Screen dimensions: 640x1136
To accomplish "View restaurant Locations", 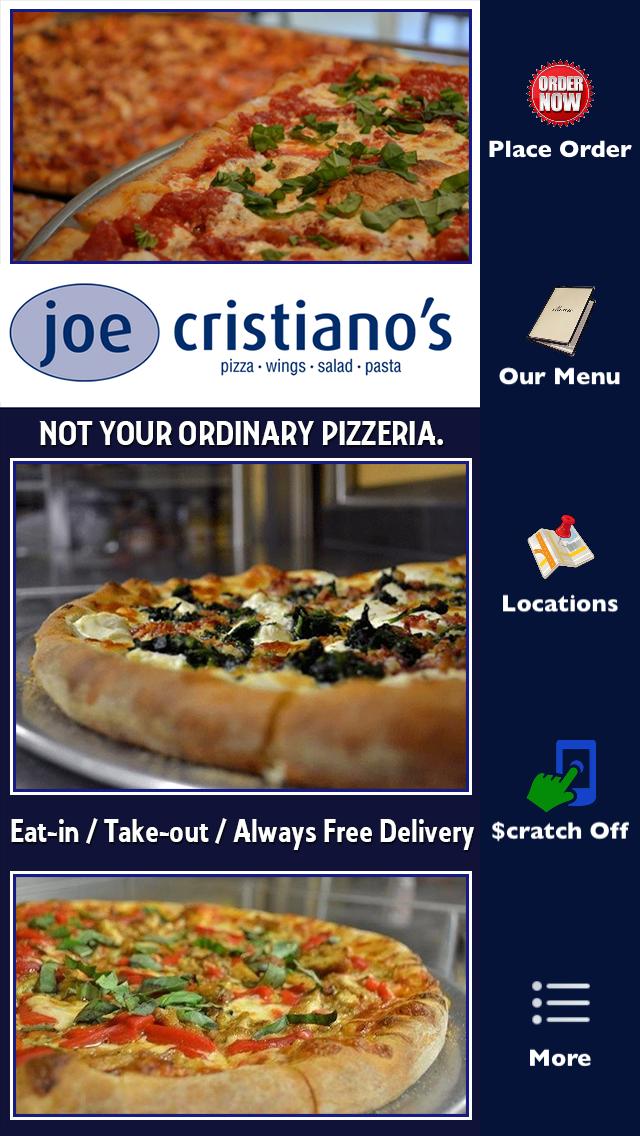I will (x=560, y=565).
